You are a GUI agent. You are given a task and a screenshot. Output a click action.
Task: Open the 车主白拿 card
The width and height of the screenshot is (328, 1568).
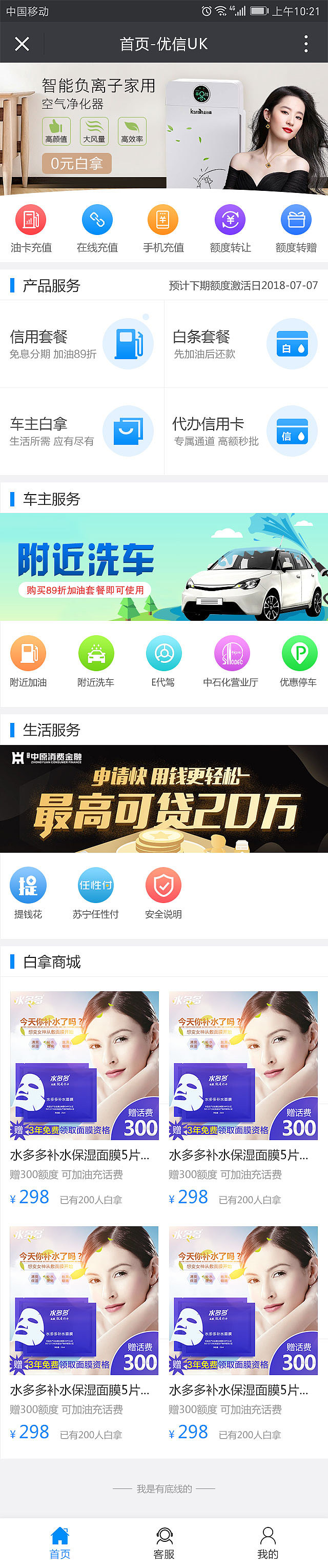pos(81,431)
